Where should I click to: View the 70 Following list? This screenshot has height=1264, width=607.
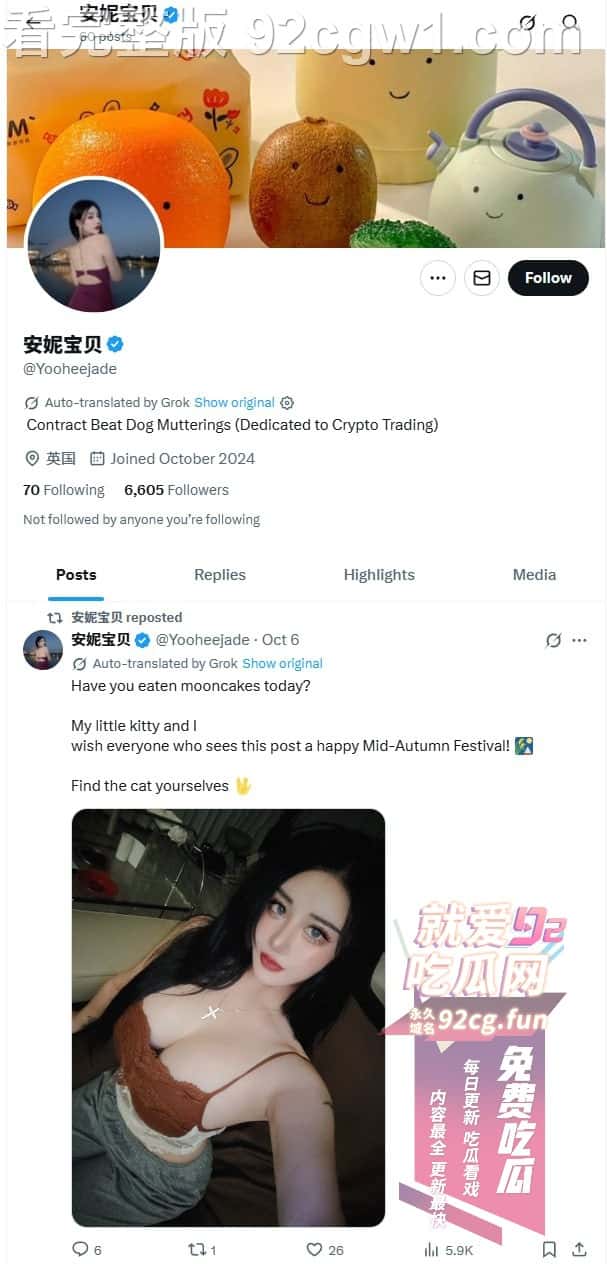[x=63, y=490]
